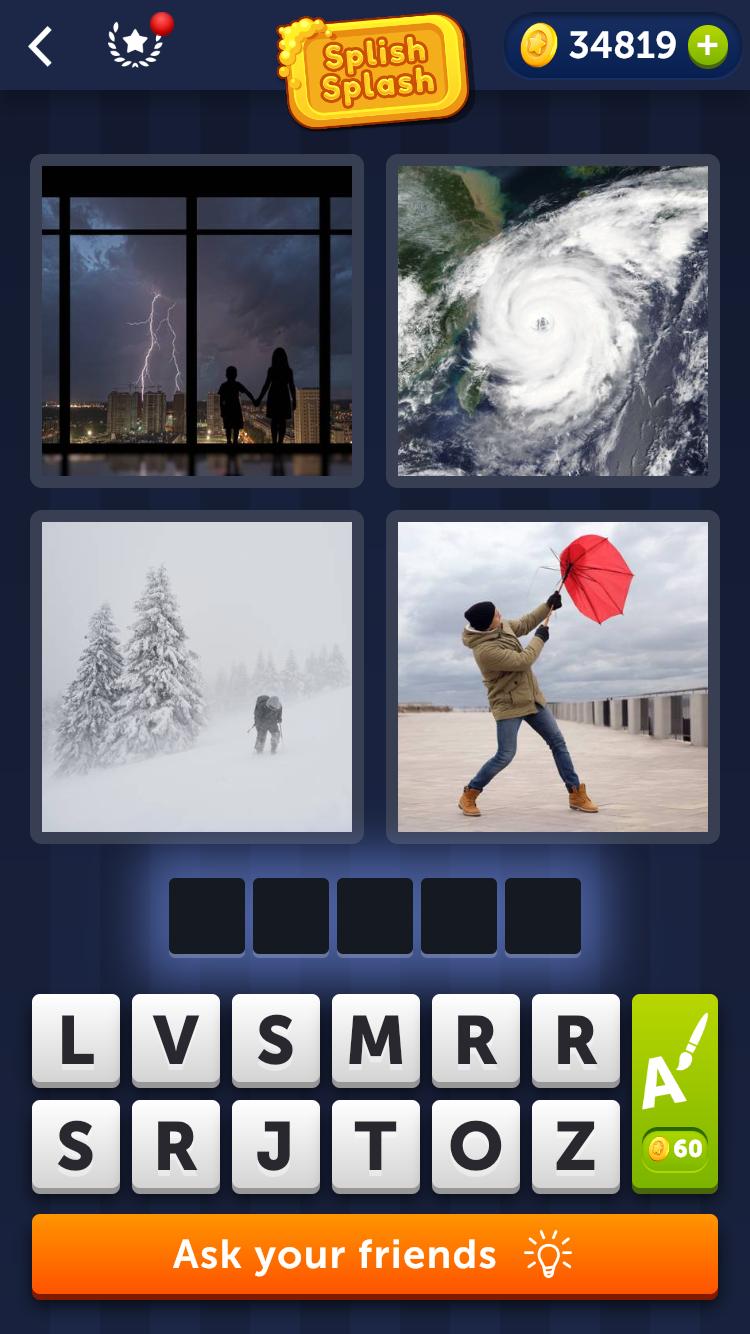The width and height of the screenshot is (750, 1334).
Task: Choose the letter M tile
Action: [376, 1040]
